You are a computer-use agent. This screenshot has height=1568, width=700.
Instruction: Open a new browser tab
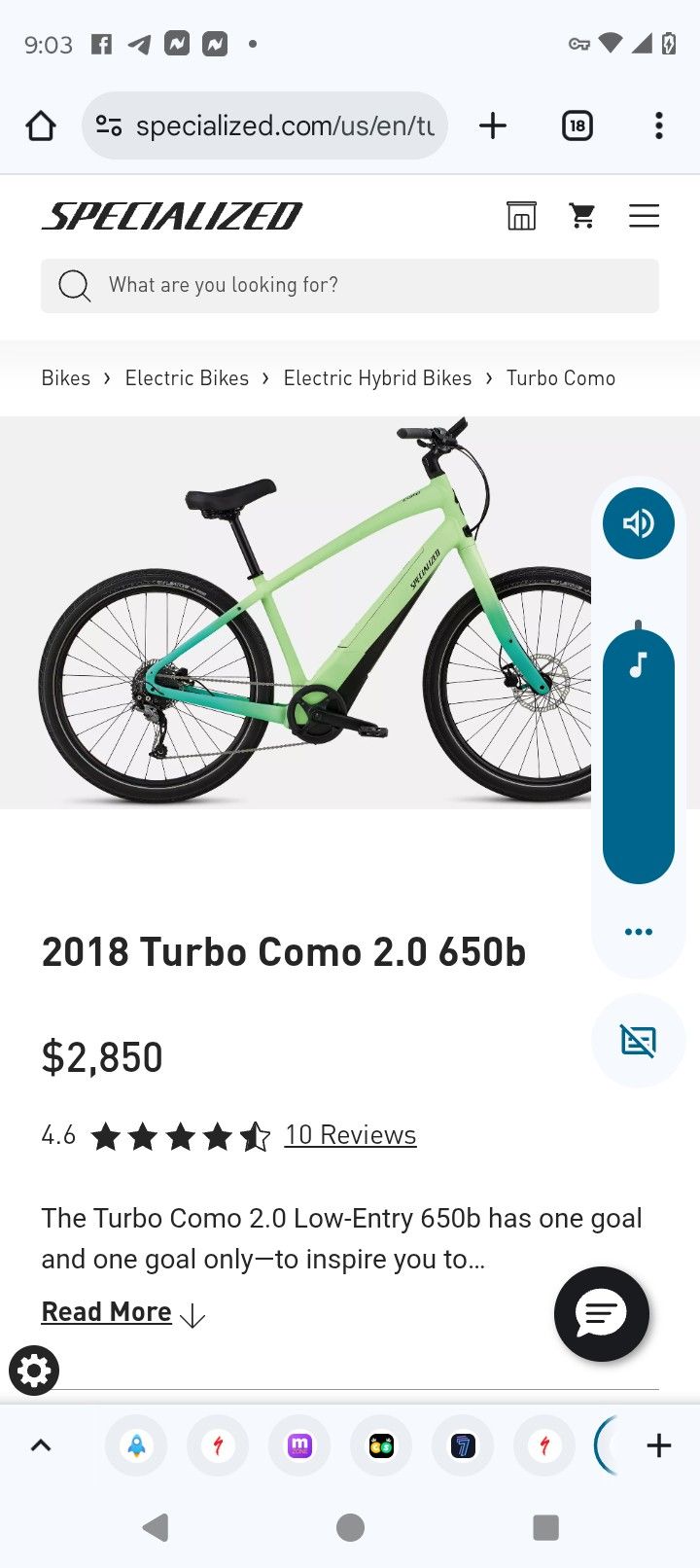click(493, 126)
